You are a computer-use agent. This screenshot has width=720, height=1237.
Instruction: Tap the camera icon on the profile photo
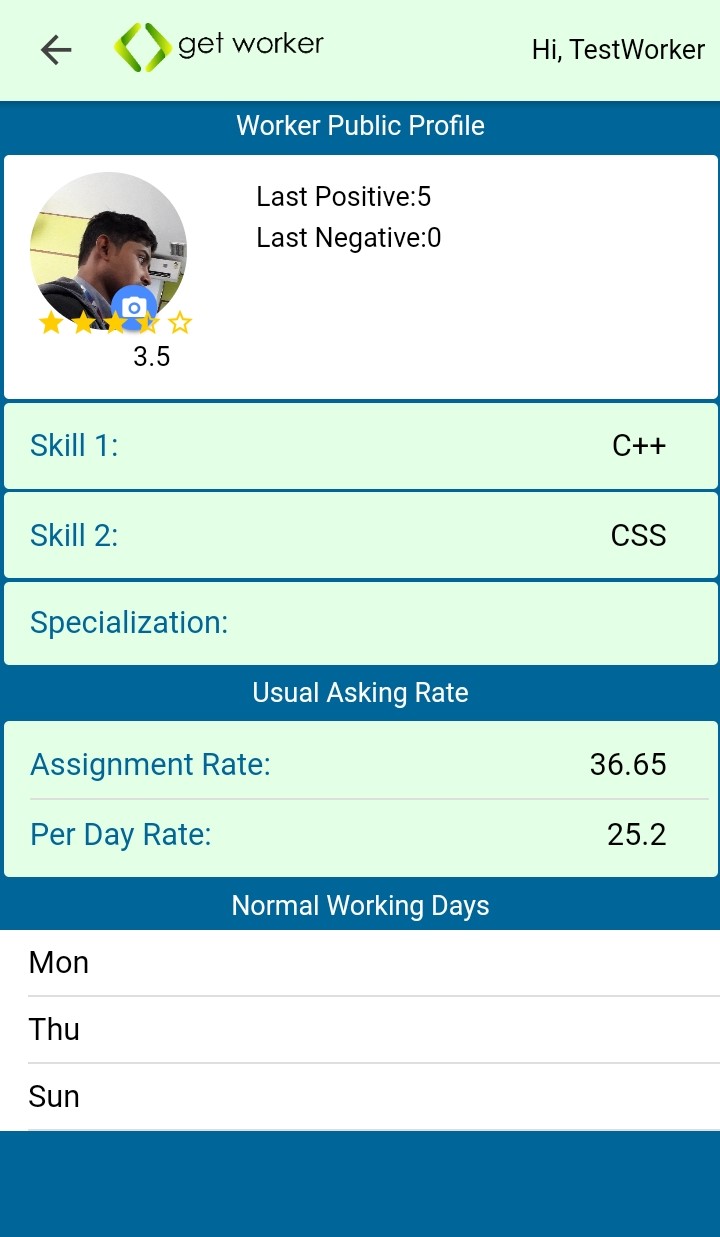[x=134, y=306]
